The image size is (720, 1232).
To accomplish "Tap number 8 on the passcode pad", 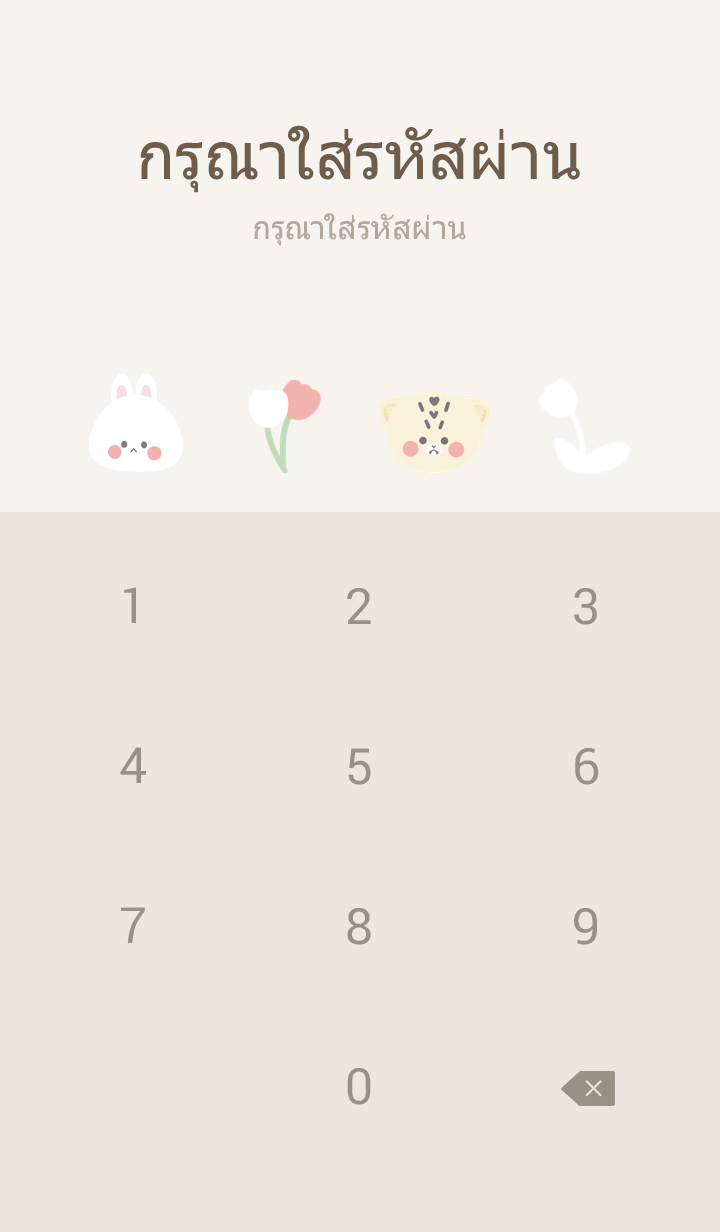I will [359, 927].
